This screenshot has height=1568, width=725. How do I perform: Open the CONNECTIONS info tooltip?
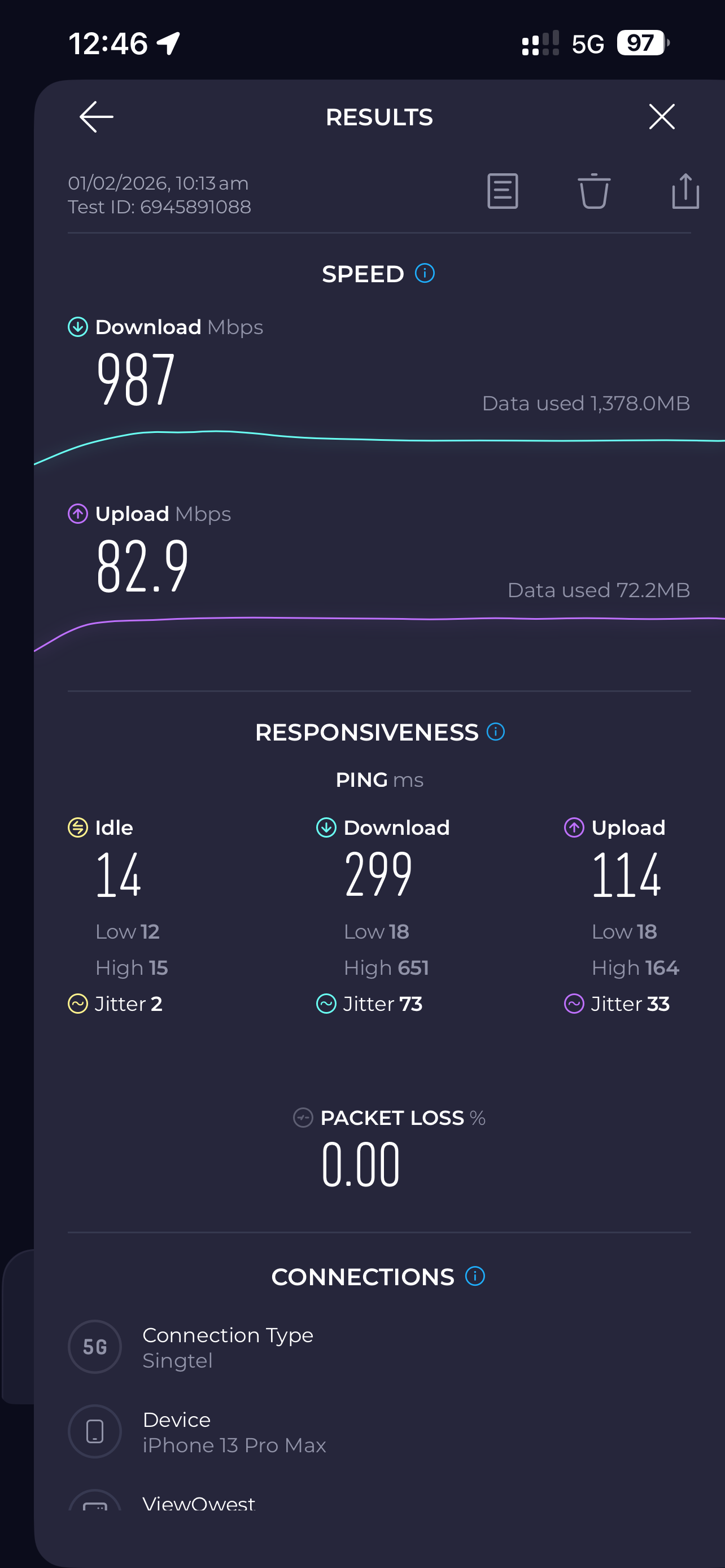pyautogui.click(x=474, y=1276)
